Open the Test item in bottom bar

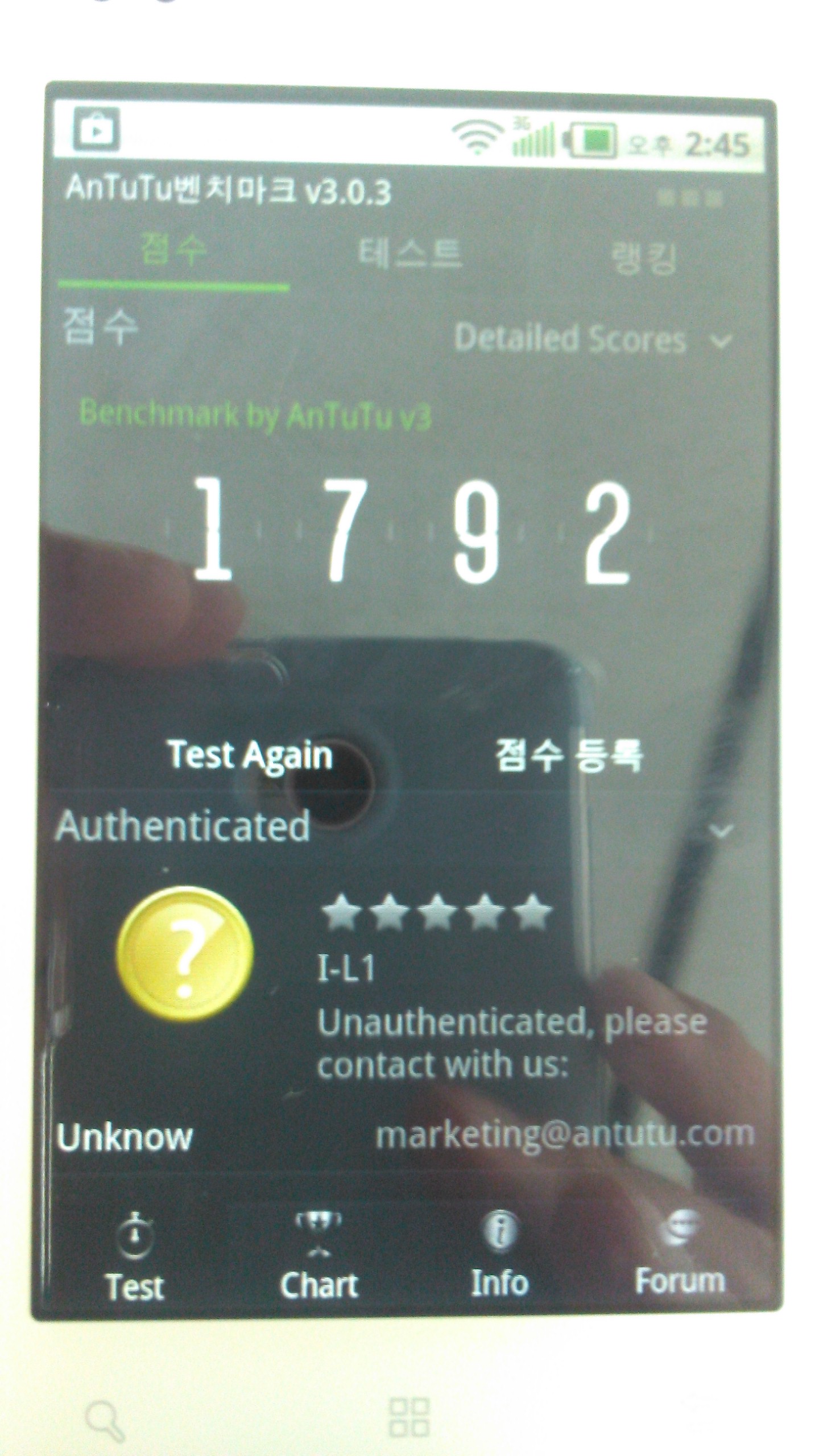135,1251
